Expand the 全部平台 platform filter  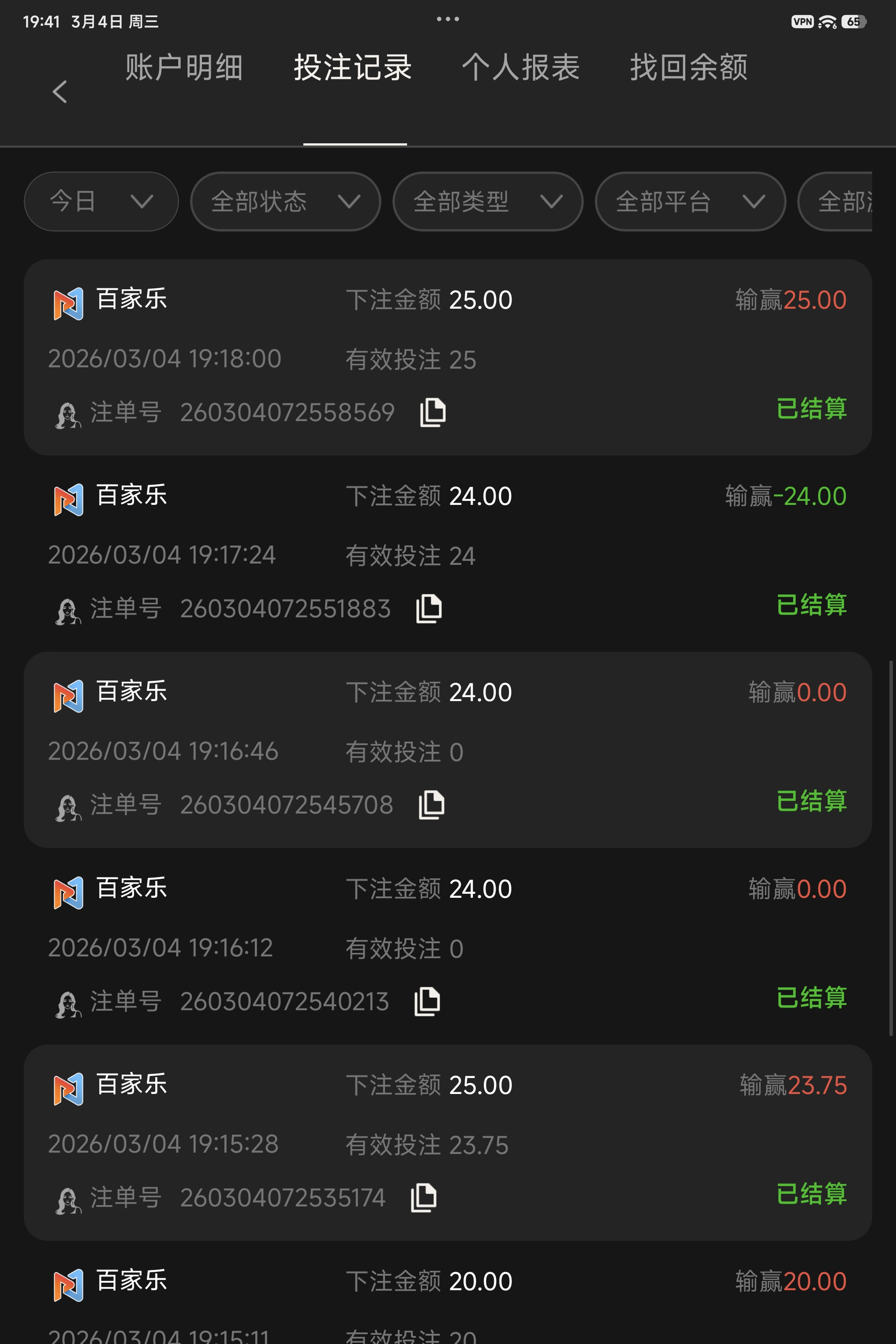689,202
